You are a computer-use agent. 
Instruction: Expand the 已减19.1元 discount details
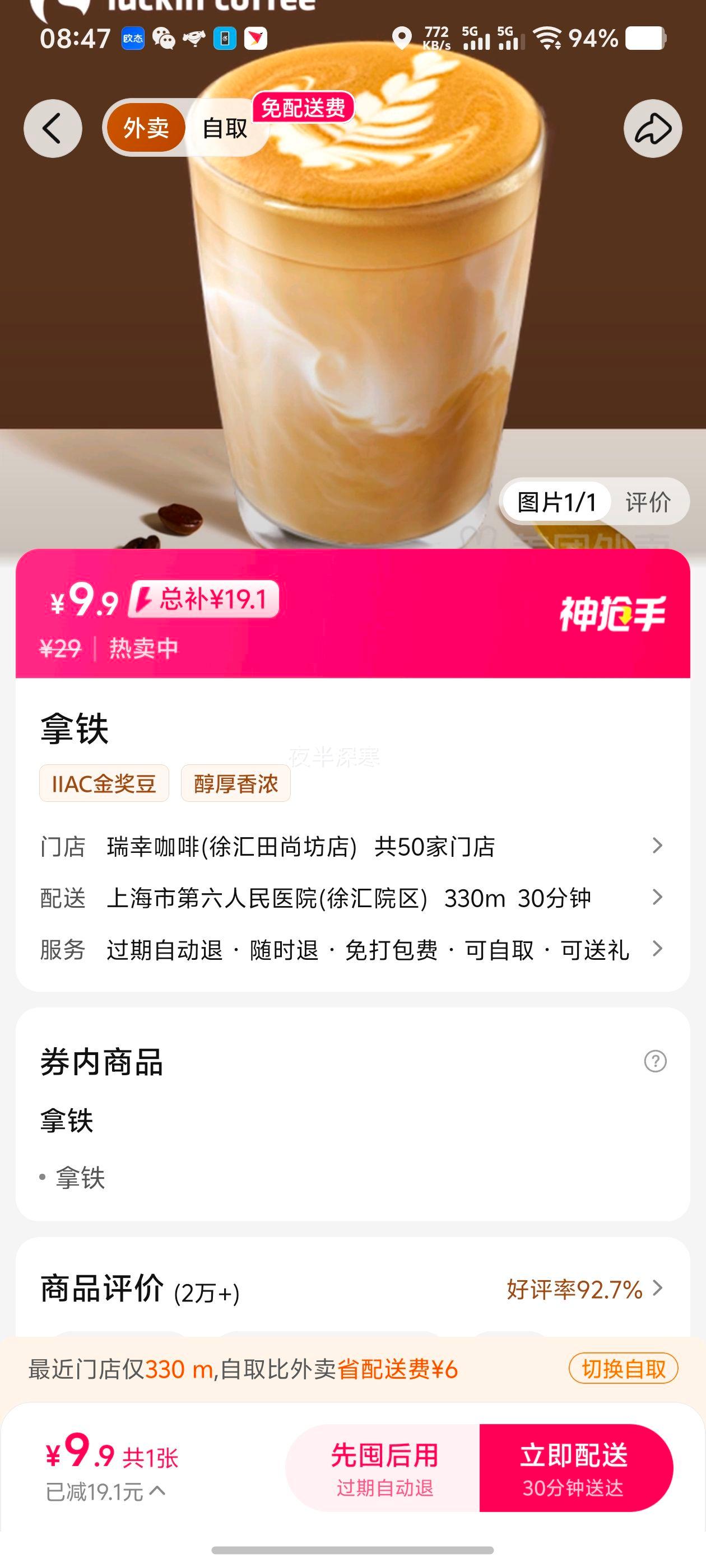106,1491
